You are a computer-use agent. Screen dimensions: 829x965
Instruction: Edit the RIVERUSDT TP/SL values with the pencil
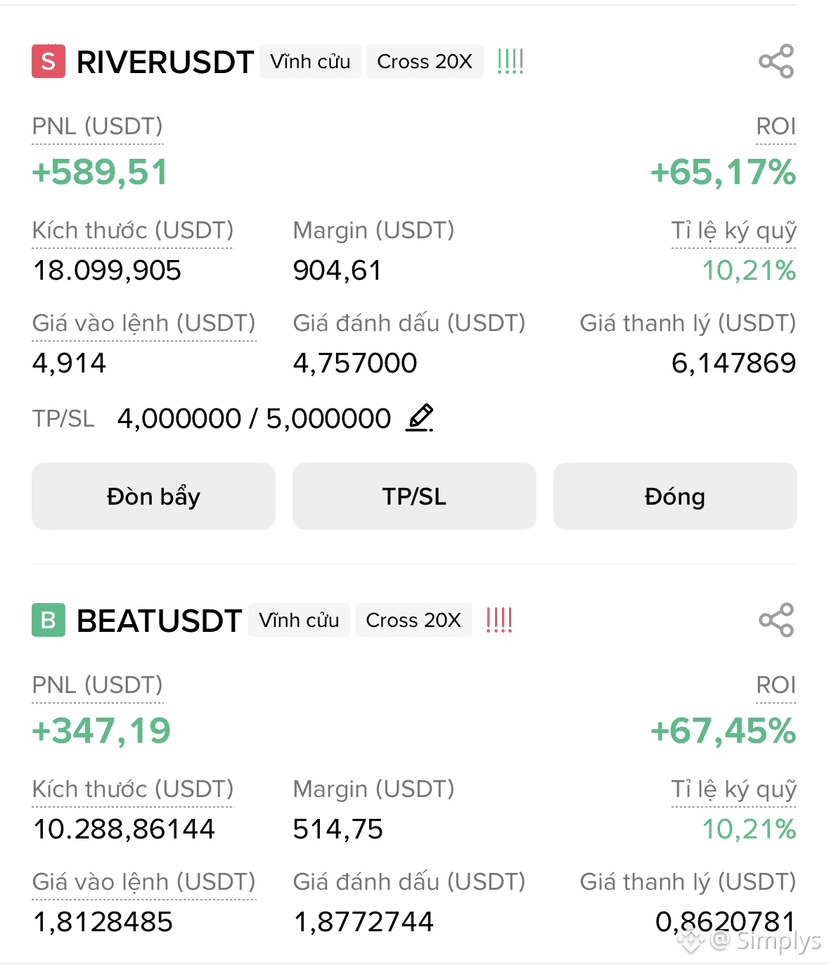coord(420,417)
